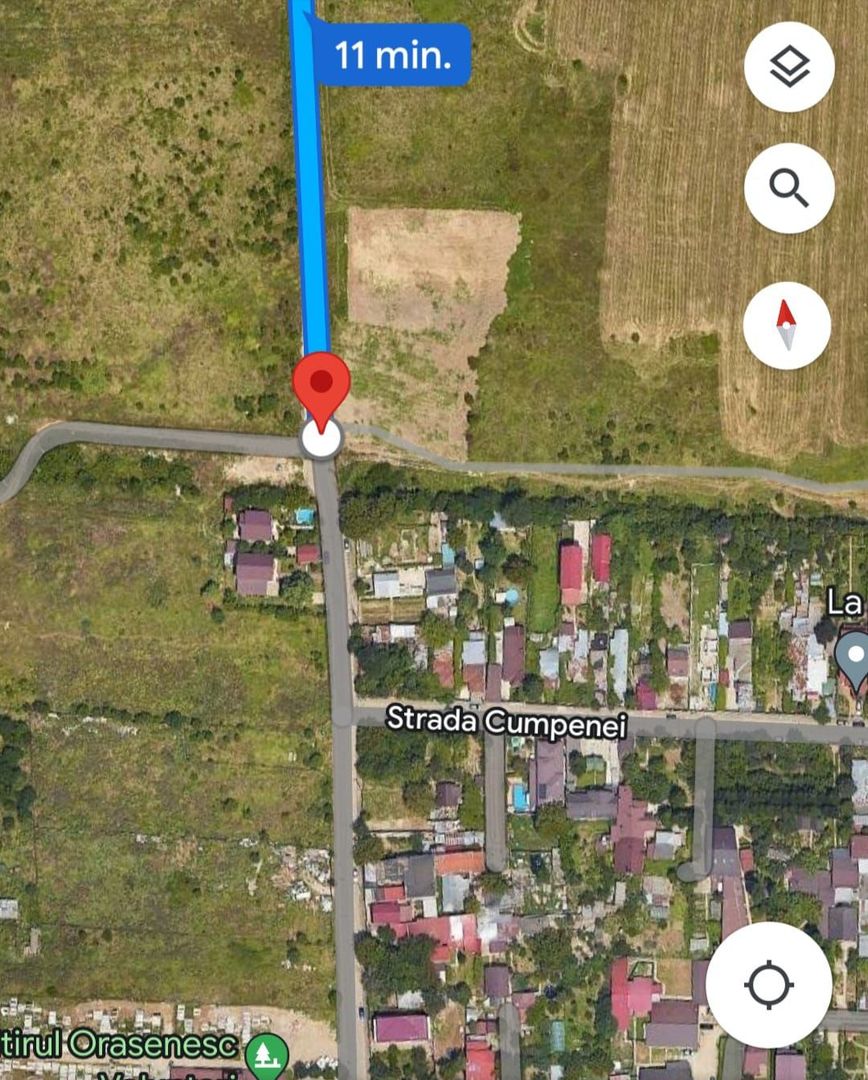Screen dimensions: 868x1080
Task: Open the map layers picker
Action: point(788,66)
